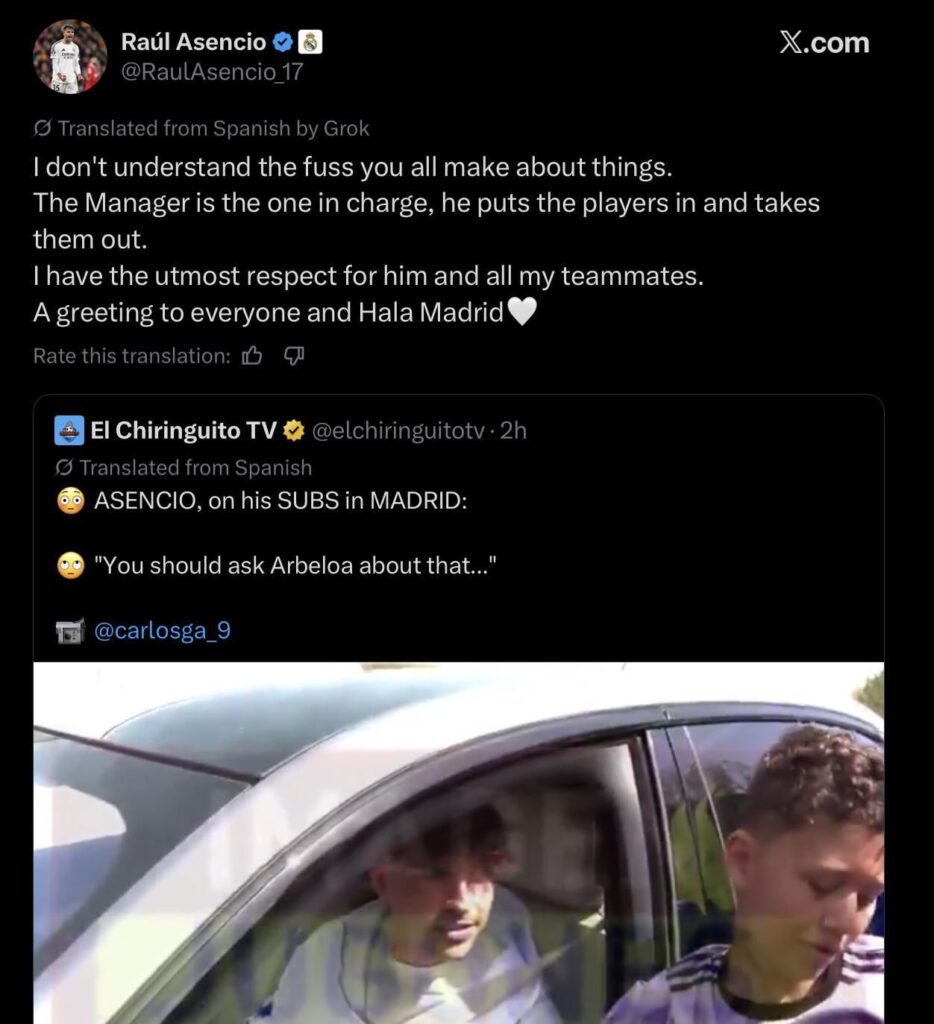Open the @RaulAsencio_17 profile
This screenshot has height=1024, width=934.
pos(213,72)
